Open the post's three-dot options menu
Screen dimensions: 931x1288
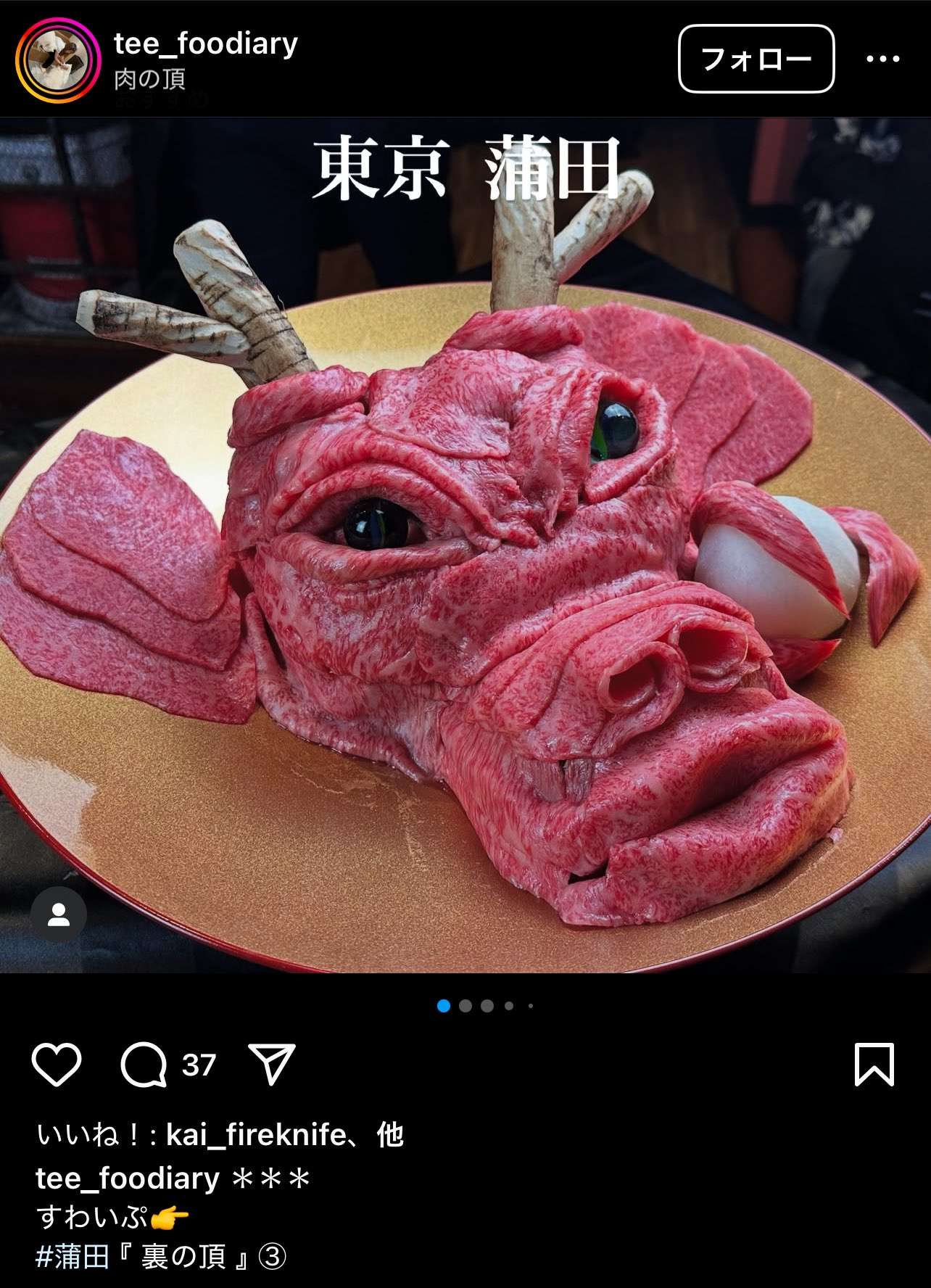882,59
